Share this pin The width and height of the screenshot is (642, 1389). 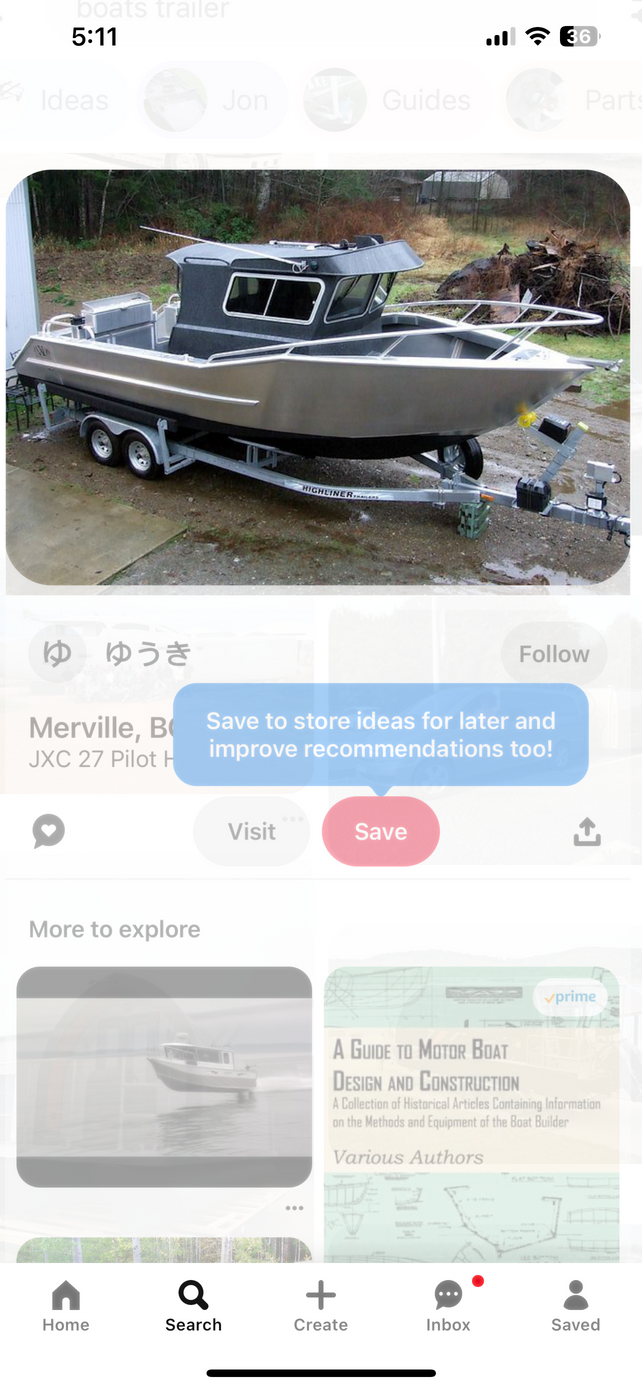(587, 831)
